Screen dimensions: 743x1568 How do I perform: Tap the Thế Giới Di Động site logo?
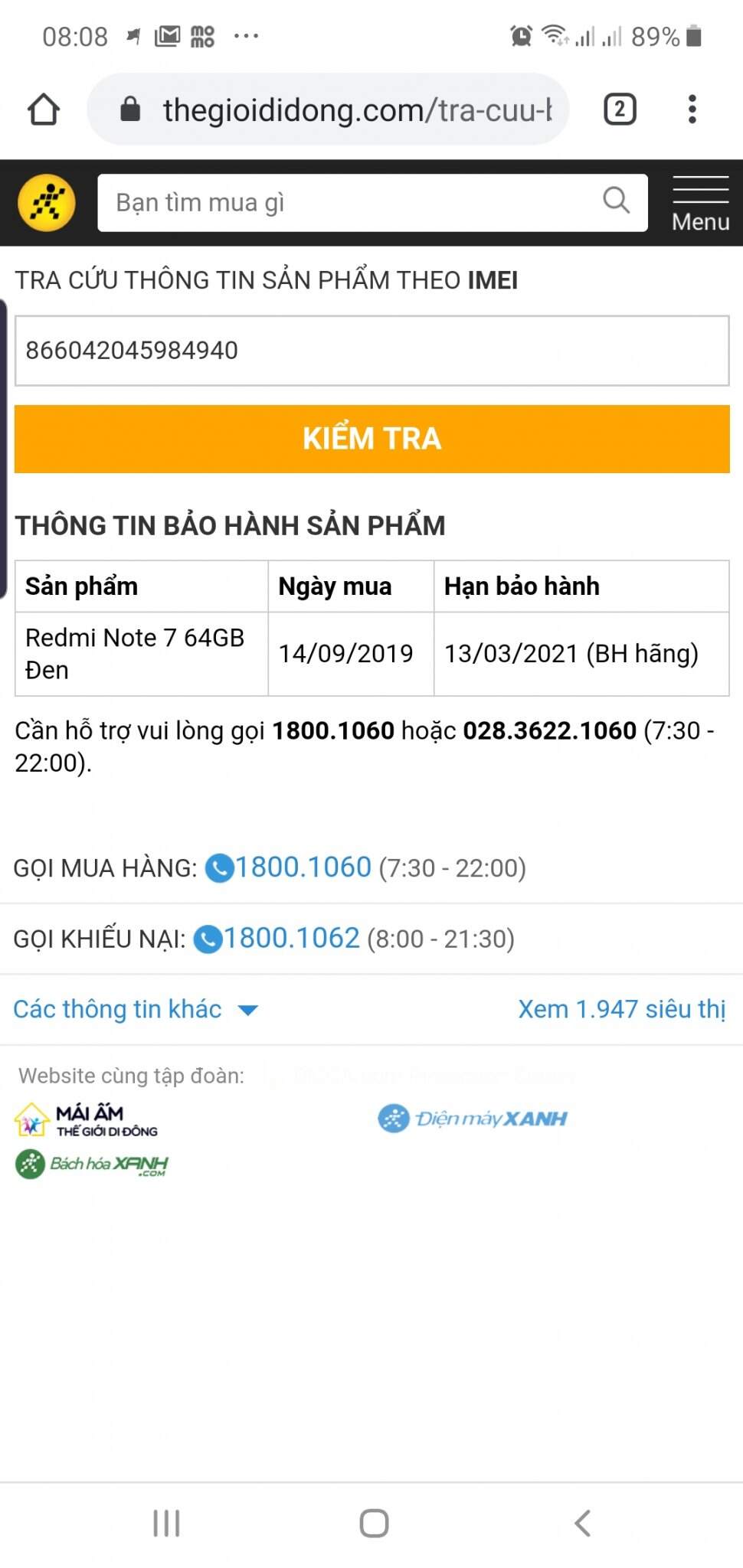pyautogui.click(x=47, y=203)
